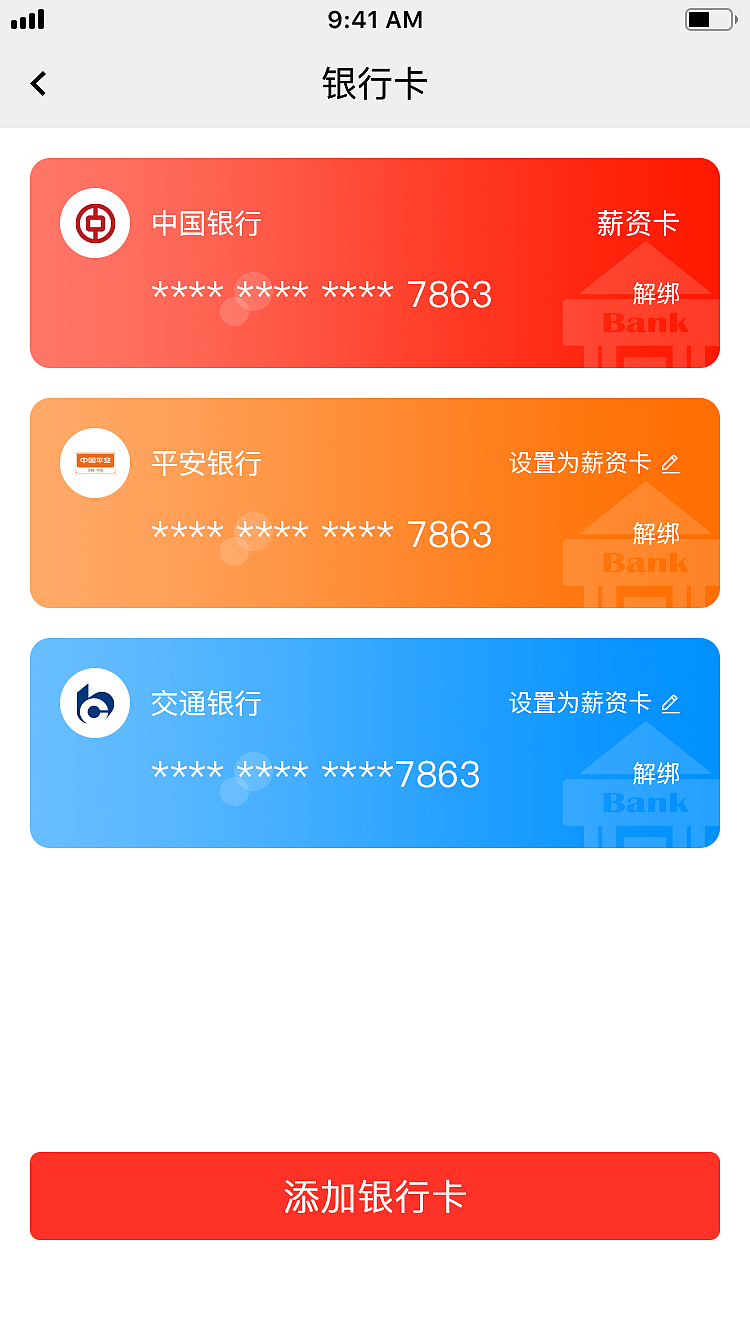Unbind the Ping An Bank card via 解绑
This screenshot has height=1334, width=750.
pos(655,534)
